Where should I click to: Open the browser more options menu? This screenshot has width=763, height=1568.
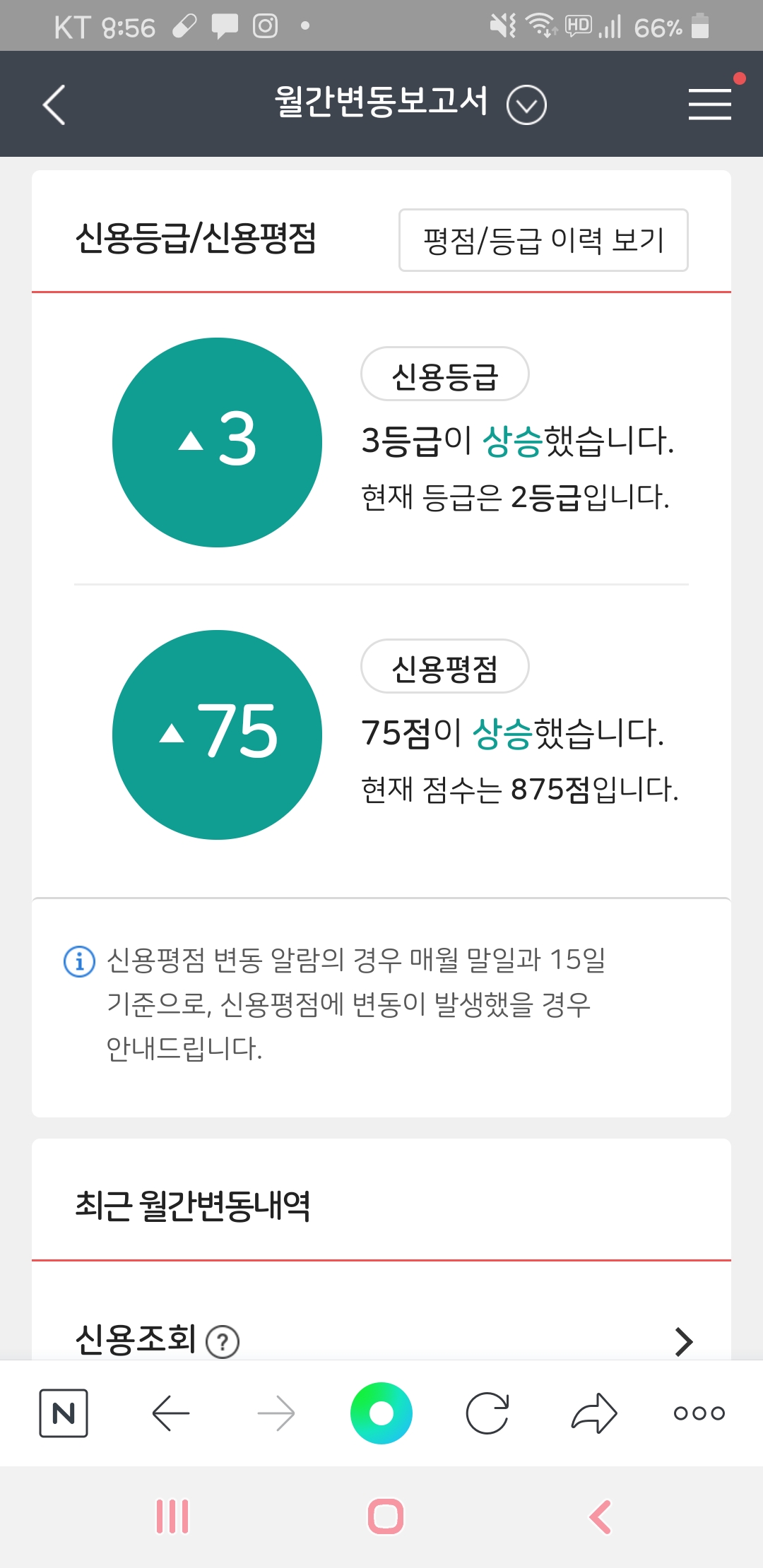(699, 1413)
